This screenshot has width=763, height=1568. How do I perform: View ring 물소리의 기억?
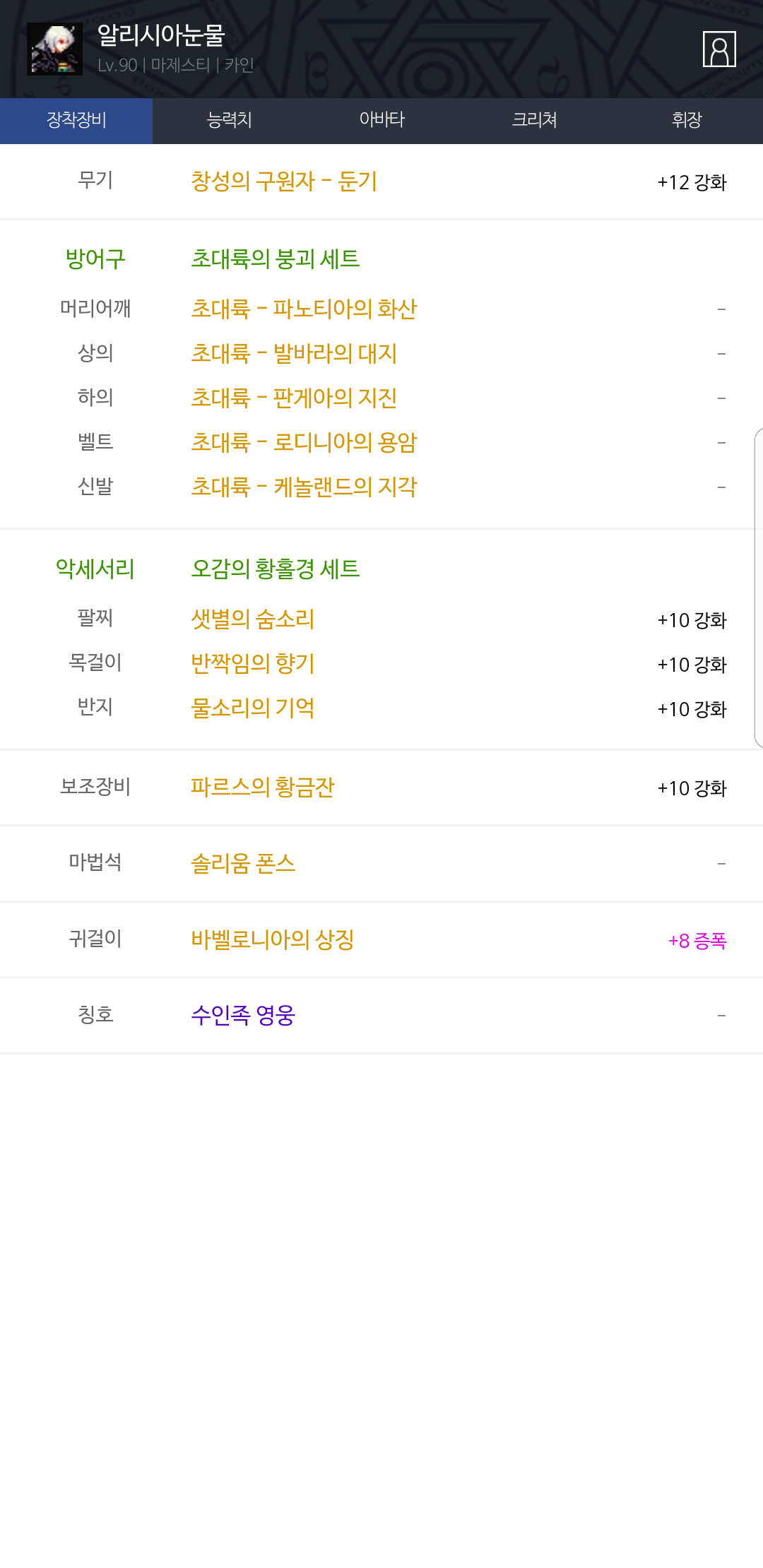pyautogui.click(x=253, y=708)
